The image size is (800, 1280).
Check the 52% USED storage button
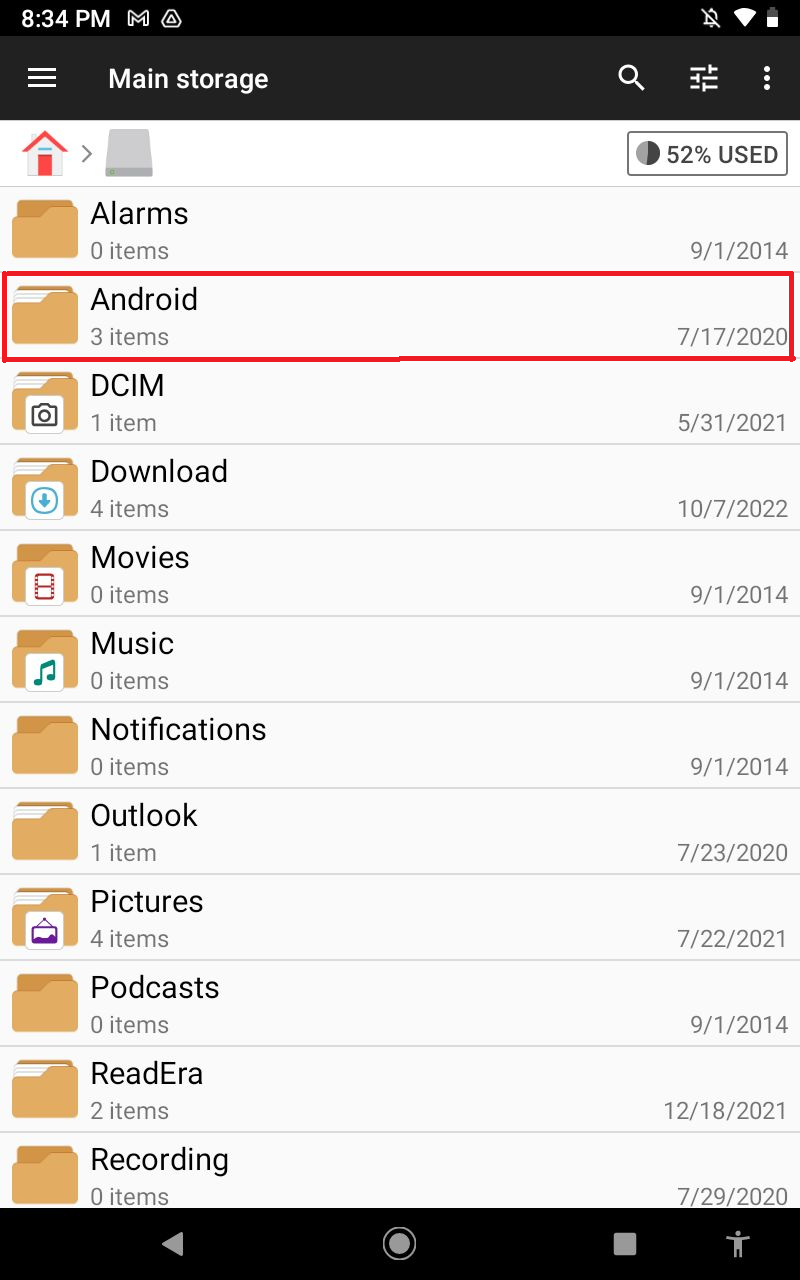tap(707, 154)
